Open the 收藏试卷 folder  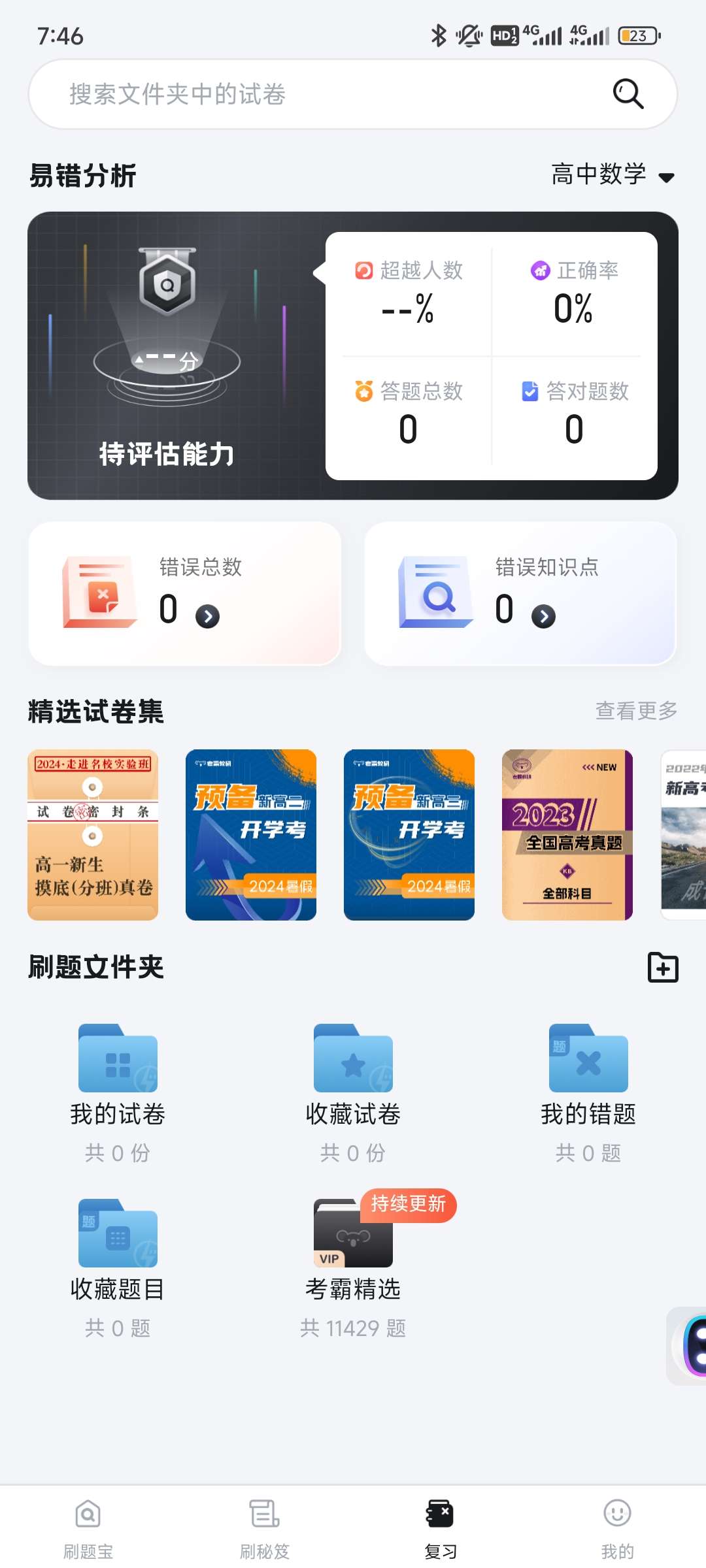click(353, 1092)
